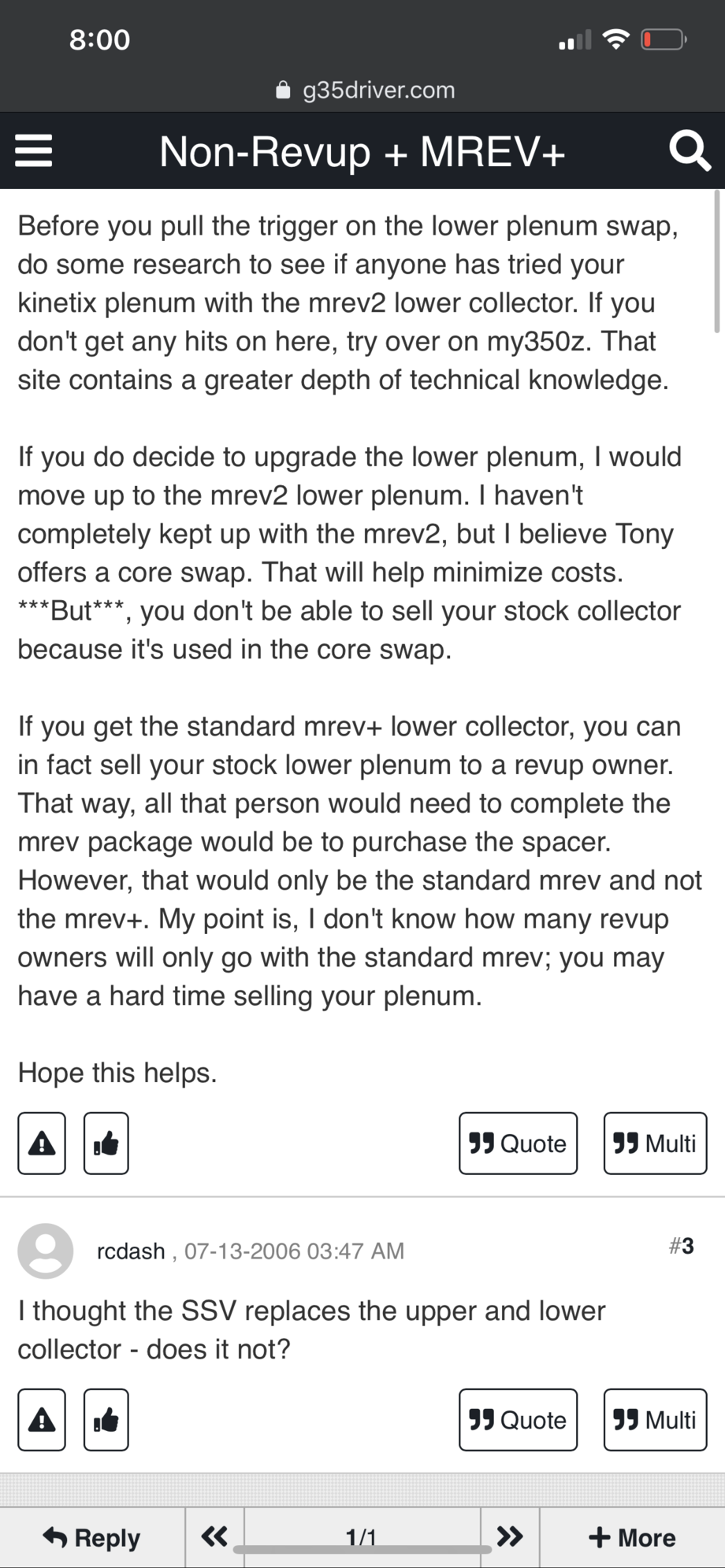Quote the post ending with Hope this helps
The image size is (725, 1568).
pos(518,1143)
